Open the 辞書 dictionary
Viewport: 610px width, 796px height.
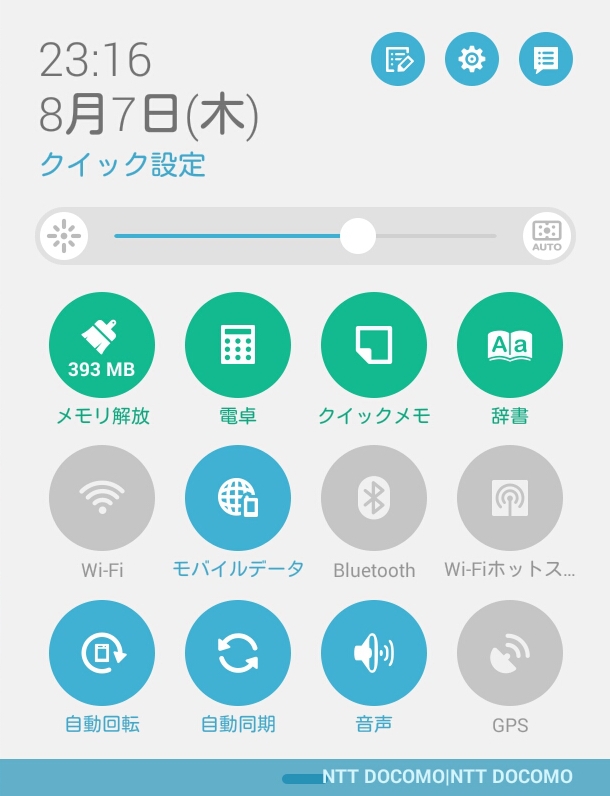click(509, 345)
